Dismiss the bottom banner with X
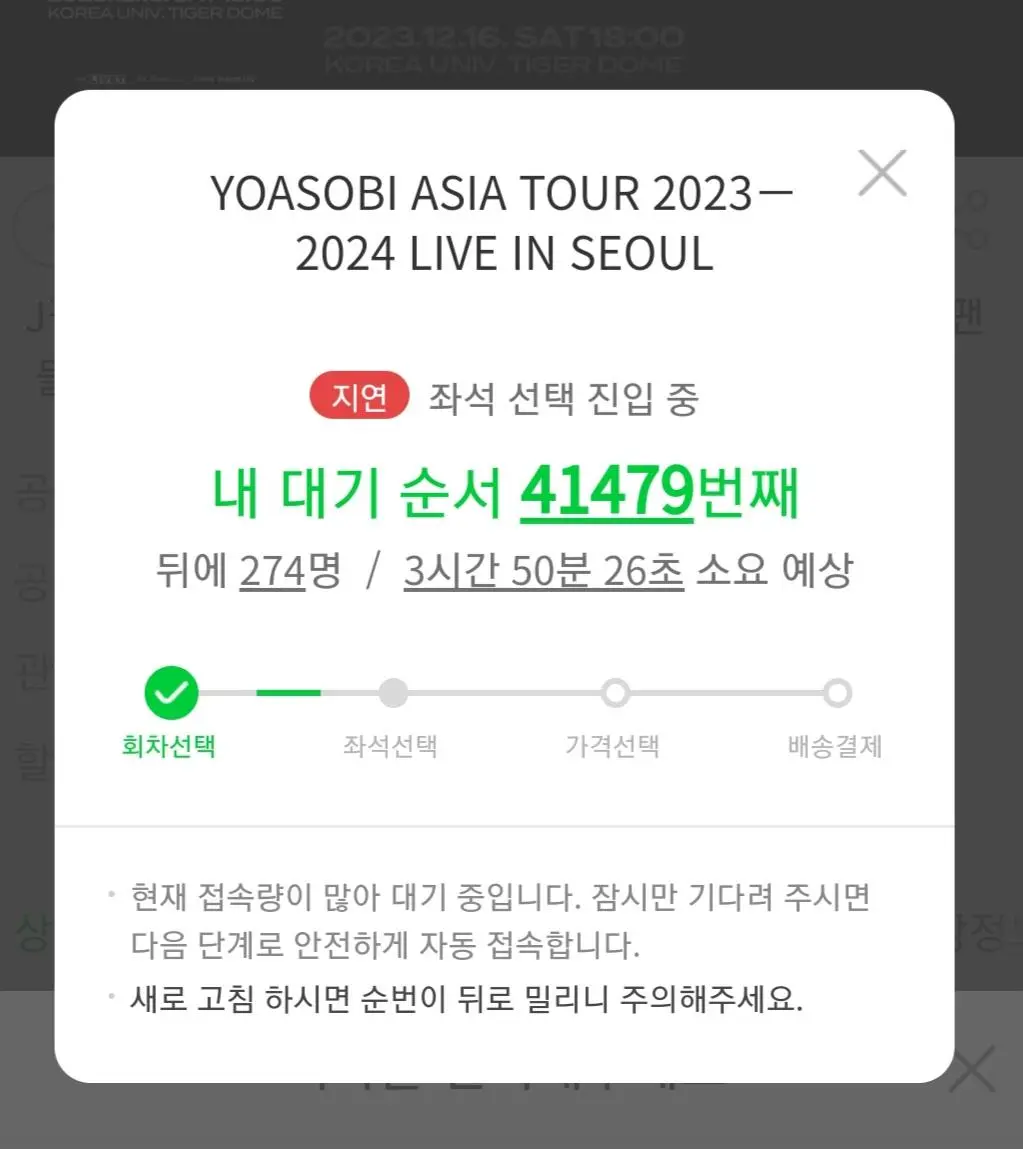 [971, 1069]
